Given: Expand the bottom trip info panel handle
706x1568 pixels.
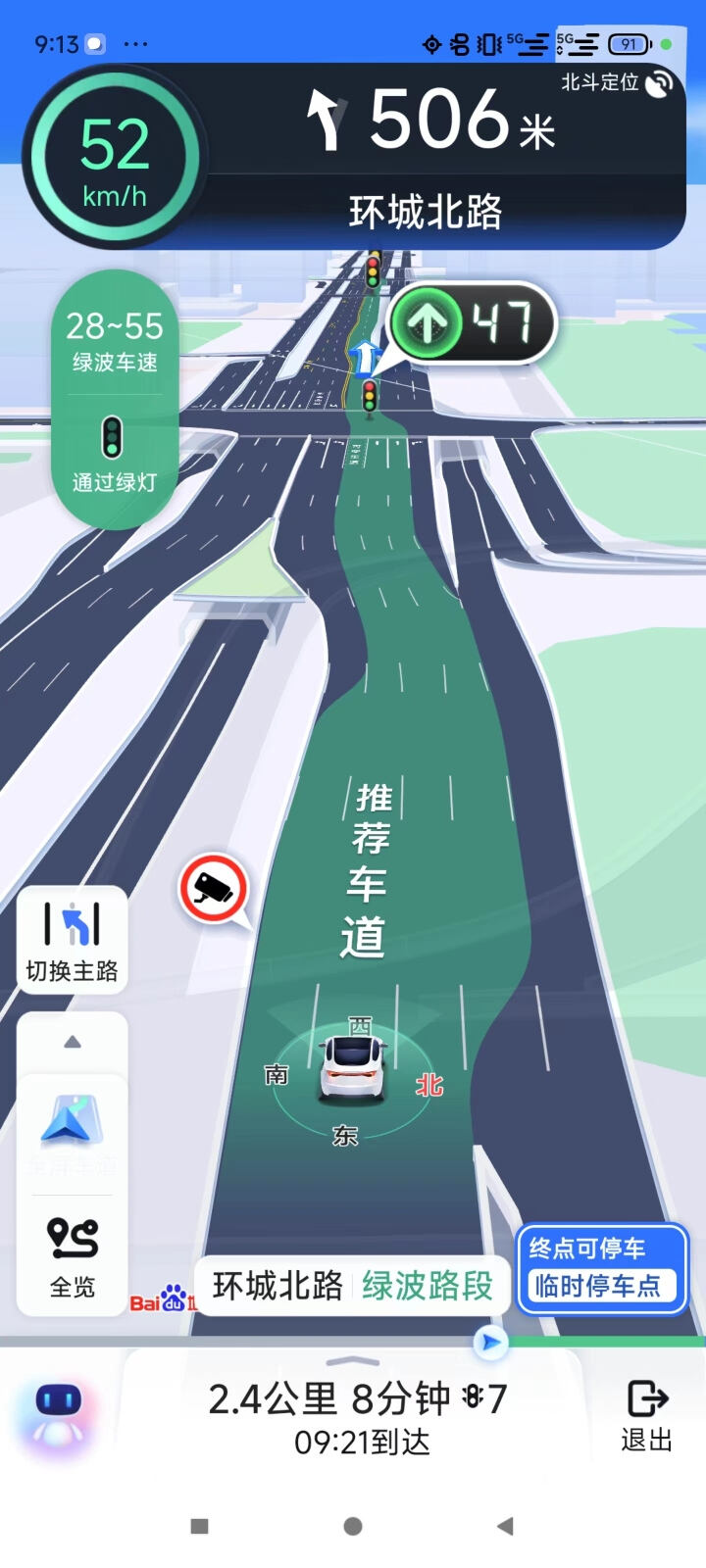Looking at the screenshot, I should (x=353, y=1362).
